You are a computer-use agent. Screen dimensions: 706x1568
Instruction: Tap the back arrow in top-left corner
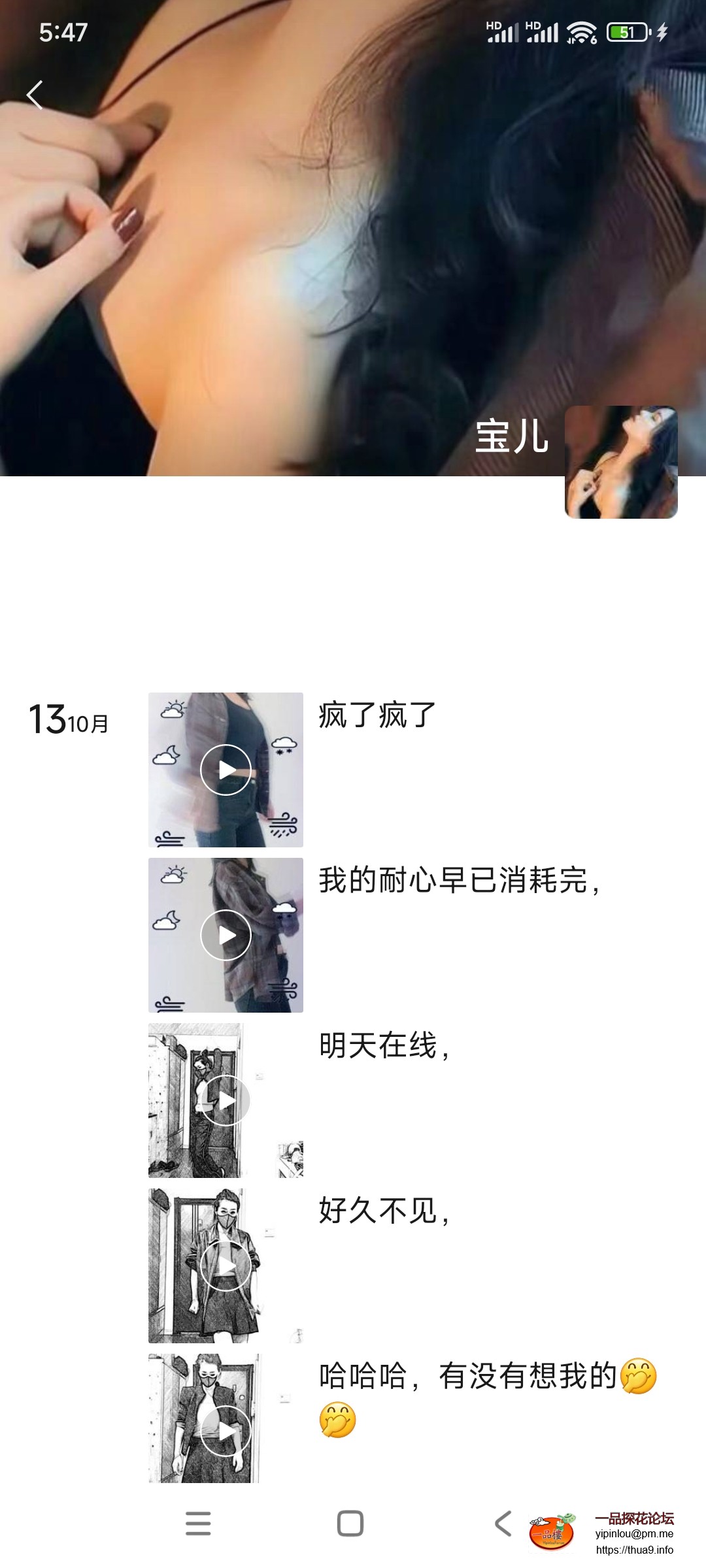[x=35, y=95]
